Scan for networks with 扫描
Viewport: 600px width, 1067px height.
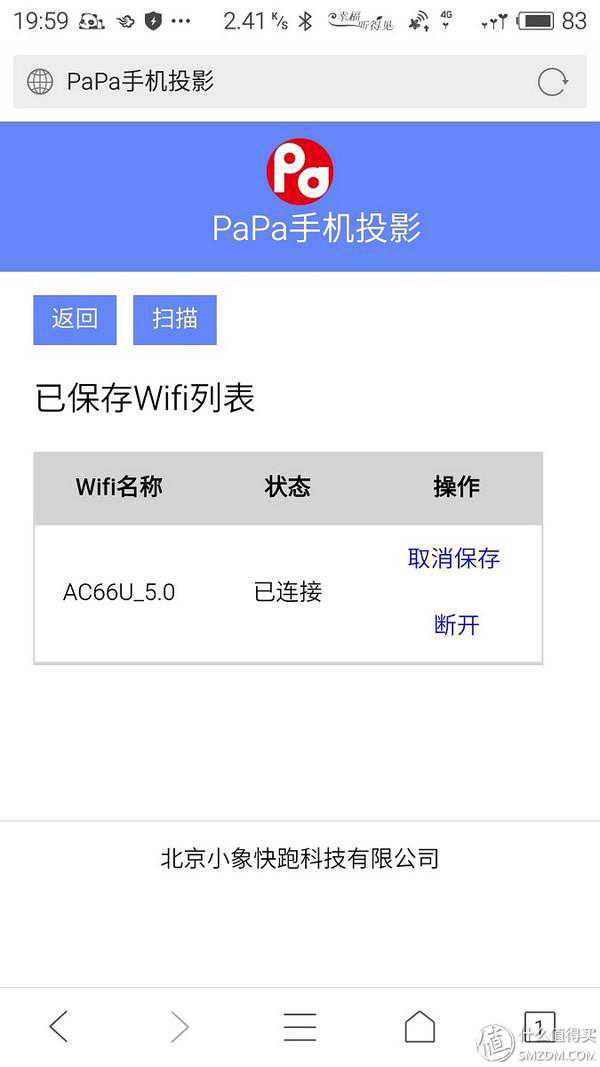[175, 320]
